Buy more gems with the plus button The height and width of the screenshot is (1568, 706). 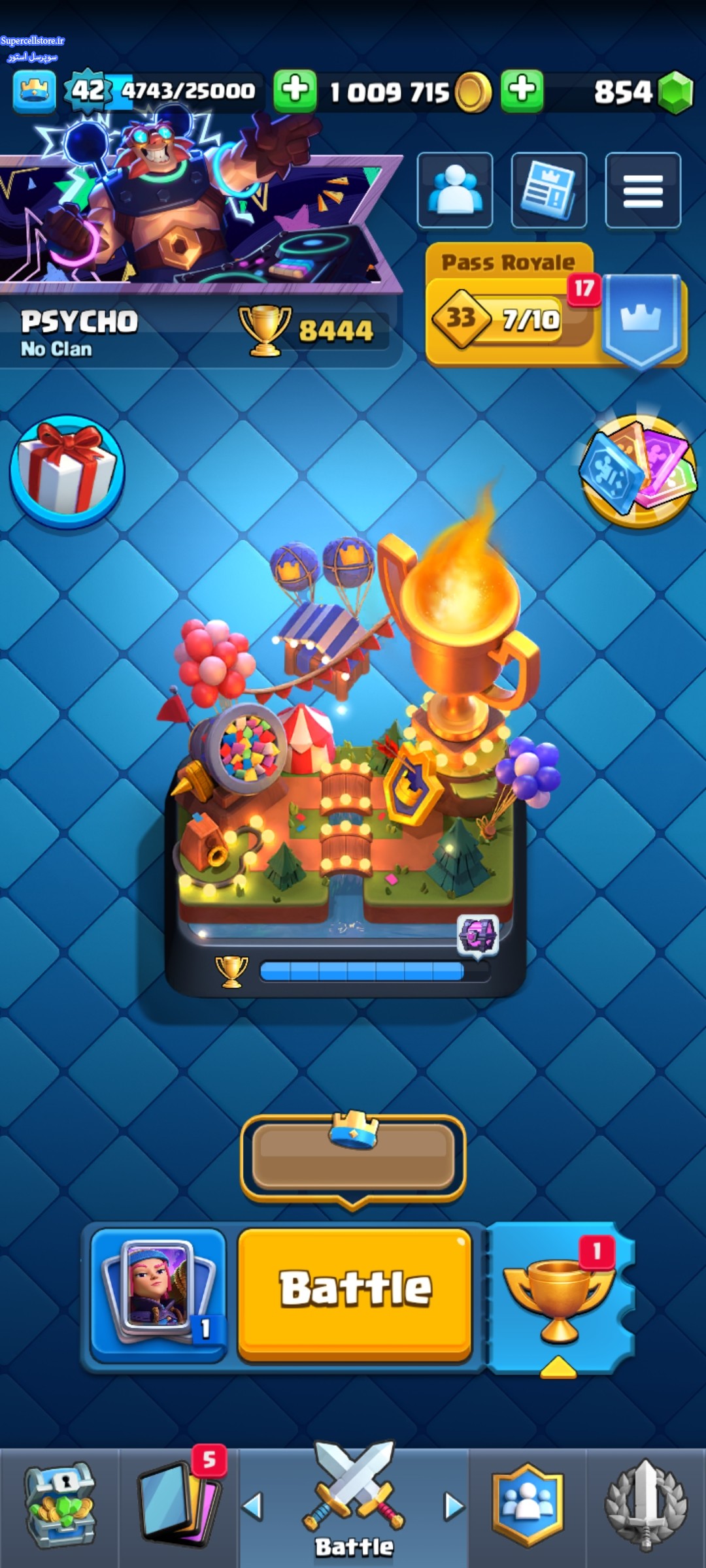522,91
